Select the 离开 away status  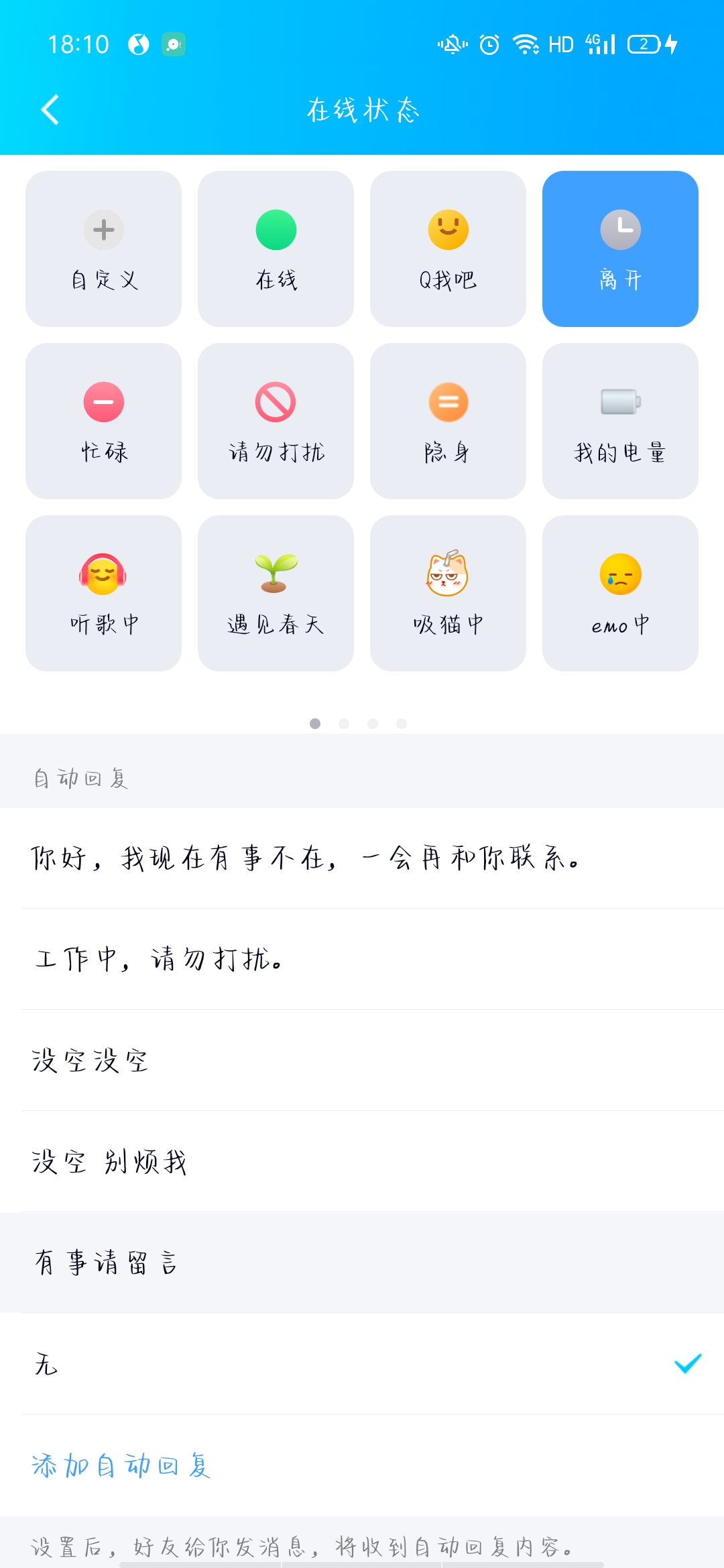click(x=620, y=249)
